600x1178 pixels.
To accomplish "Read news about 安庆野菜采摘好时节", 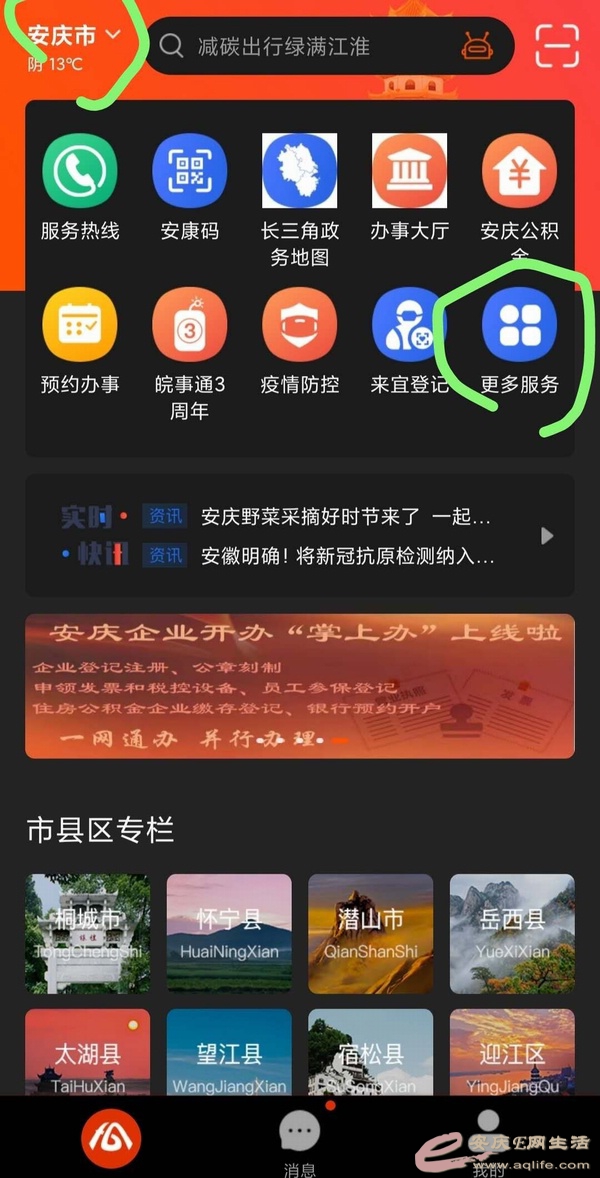I will pyautogui.click(x=345, y=517).
